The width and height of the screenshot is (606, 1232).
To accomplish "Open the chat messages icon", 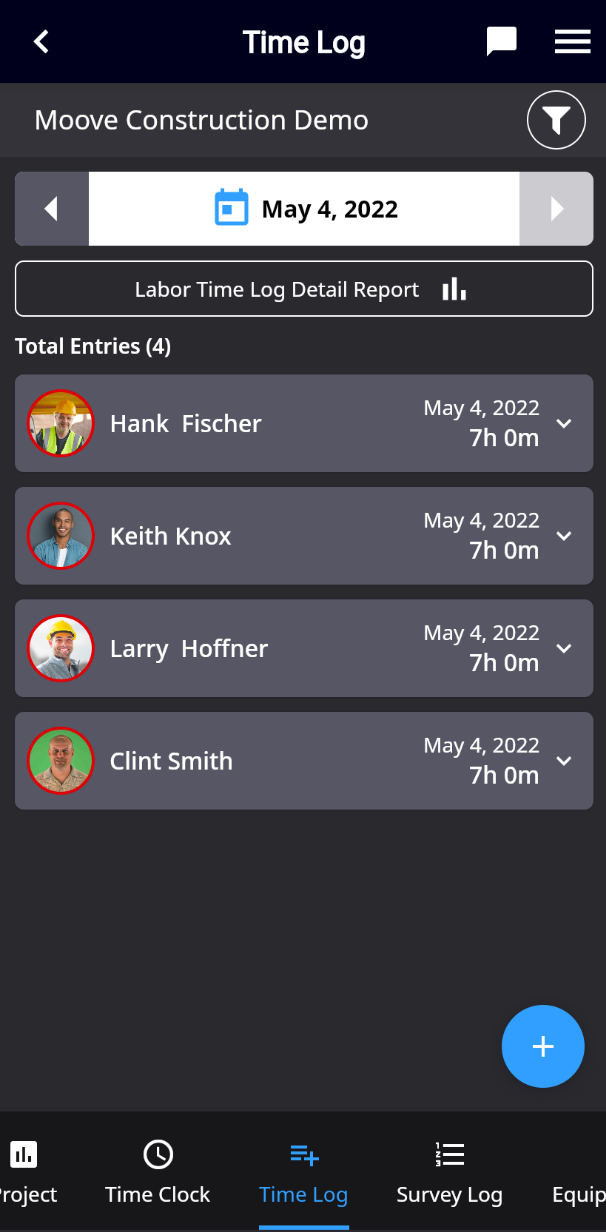I will coord(501,42).
